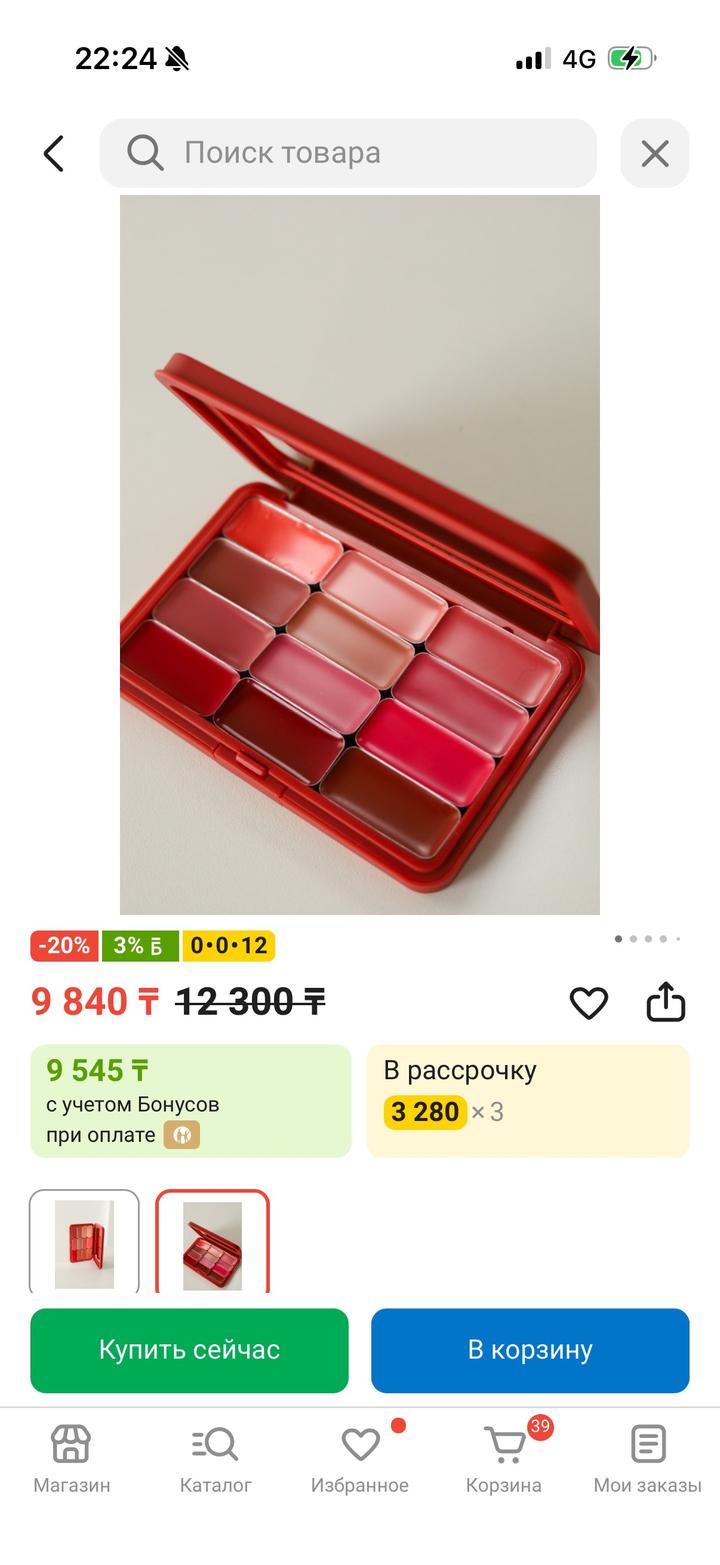Switch to the Мои заказы tab
The height and width of the screenshot is (1565, 720).
647,1459
